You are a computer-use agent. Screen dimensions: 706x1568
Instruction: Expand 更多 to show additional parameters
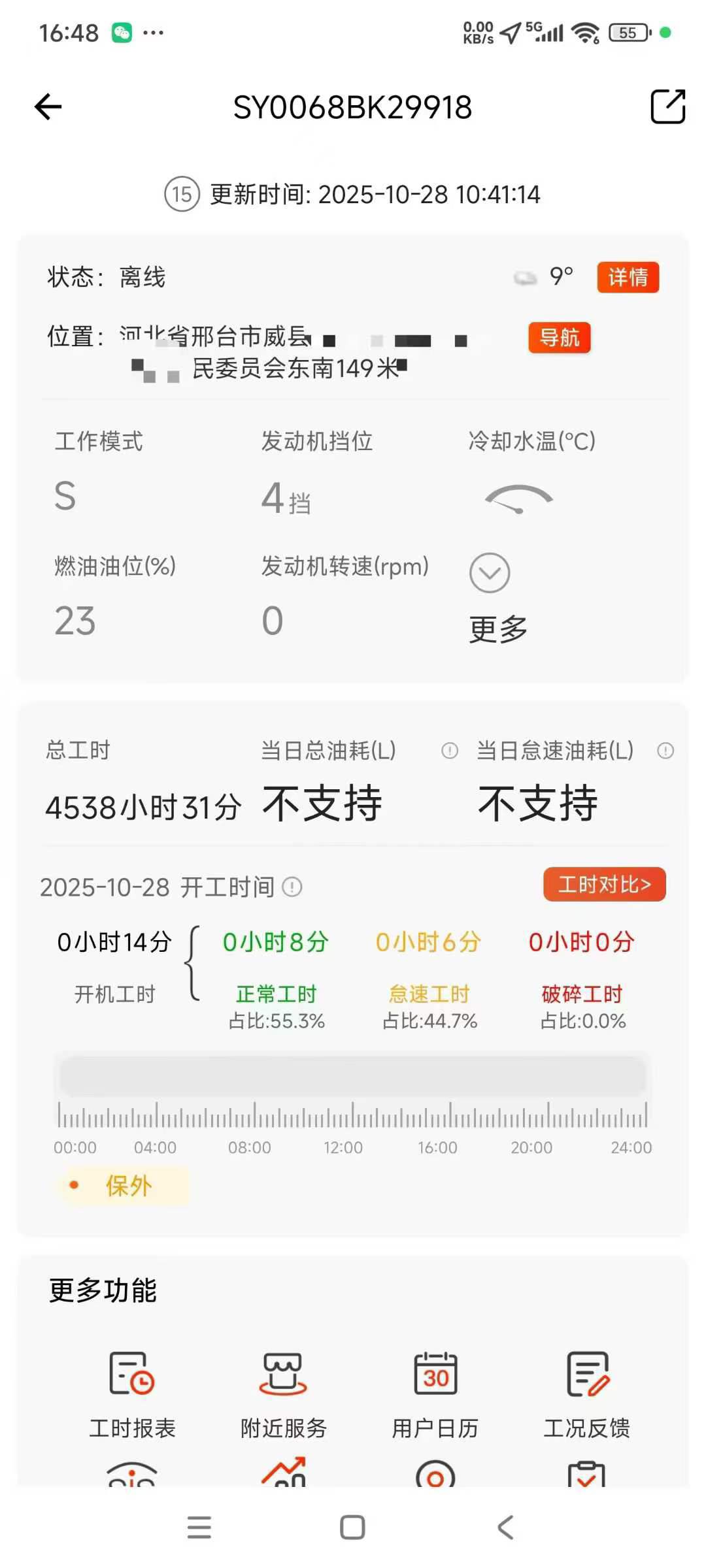tap(490, 572)
